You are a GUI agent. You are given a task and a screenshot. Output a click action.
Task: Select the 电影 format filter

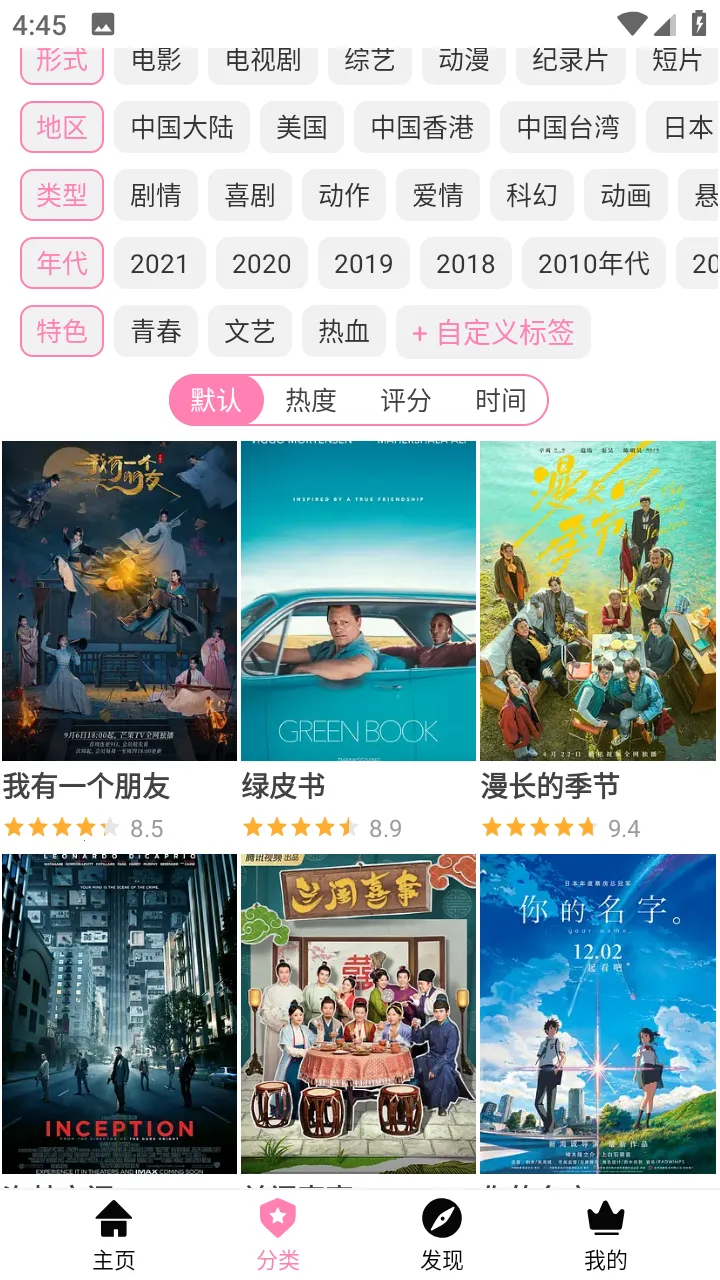pos(155,60)
